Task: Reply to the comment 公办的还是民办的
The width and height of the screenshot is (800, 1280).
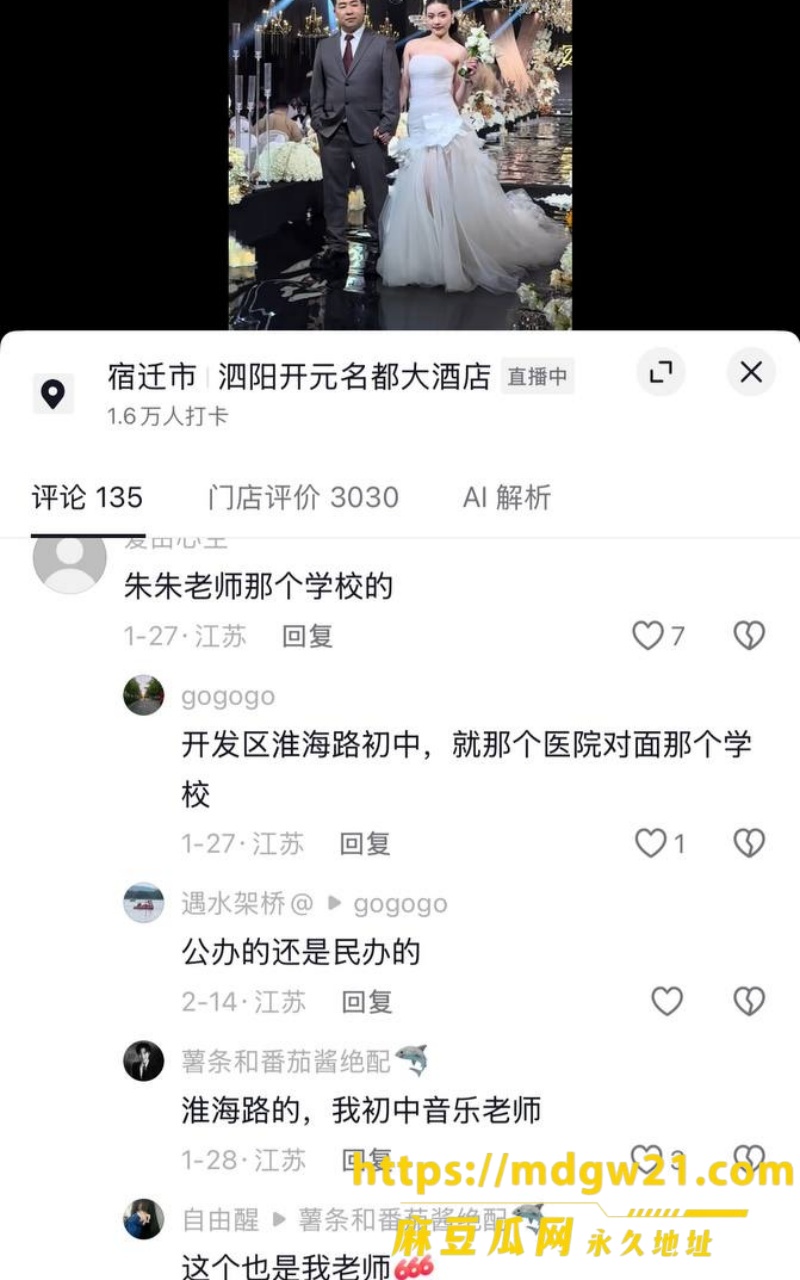Action: [367, 1001]
